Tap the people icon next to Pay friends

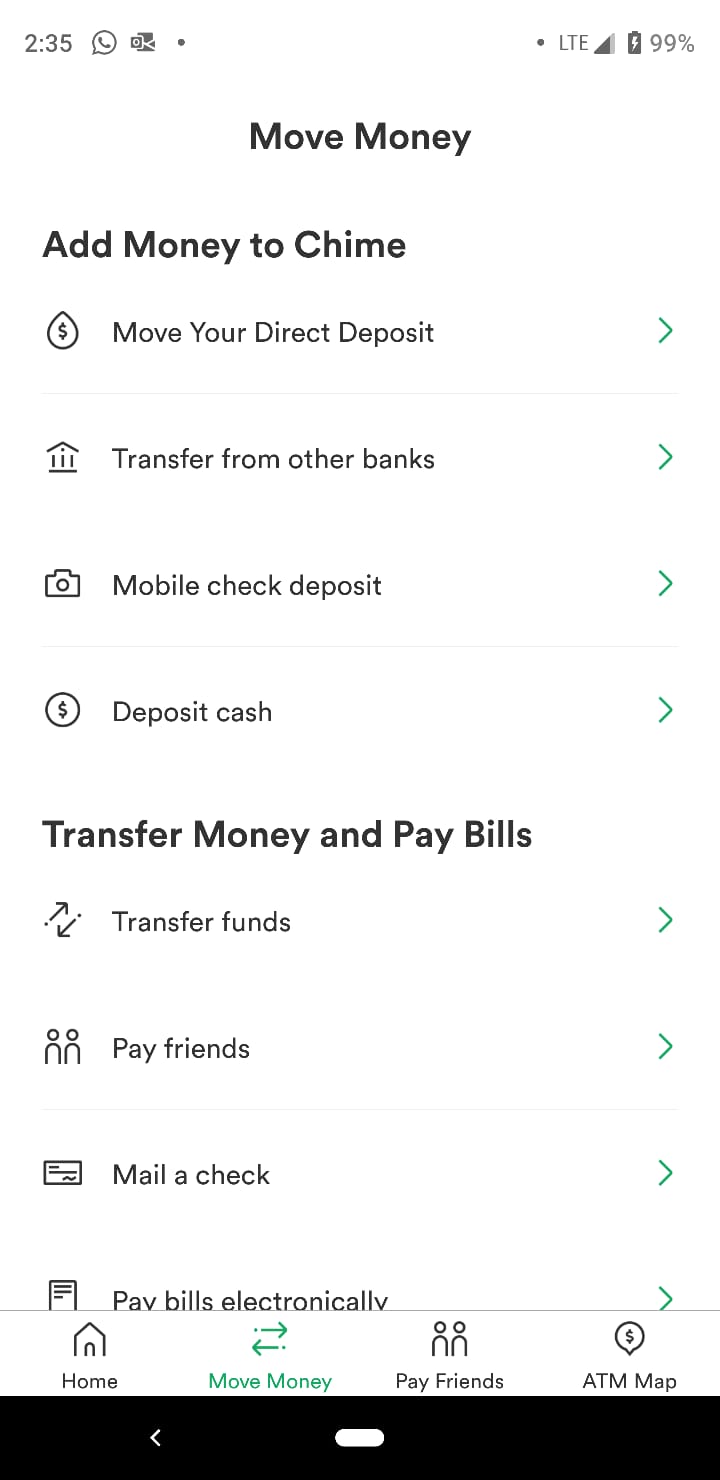pos(62,1047)
